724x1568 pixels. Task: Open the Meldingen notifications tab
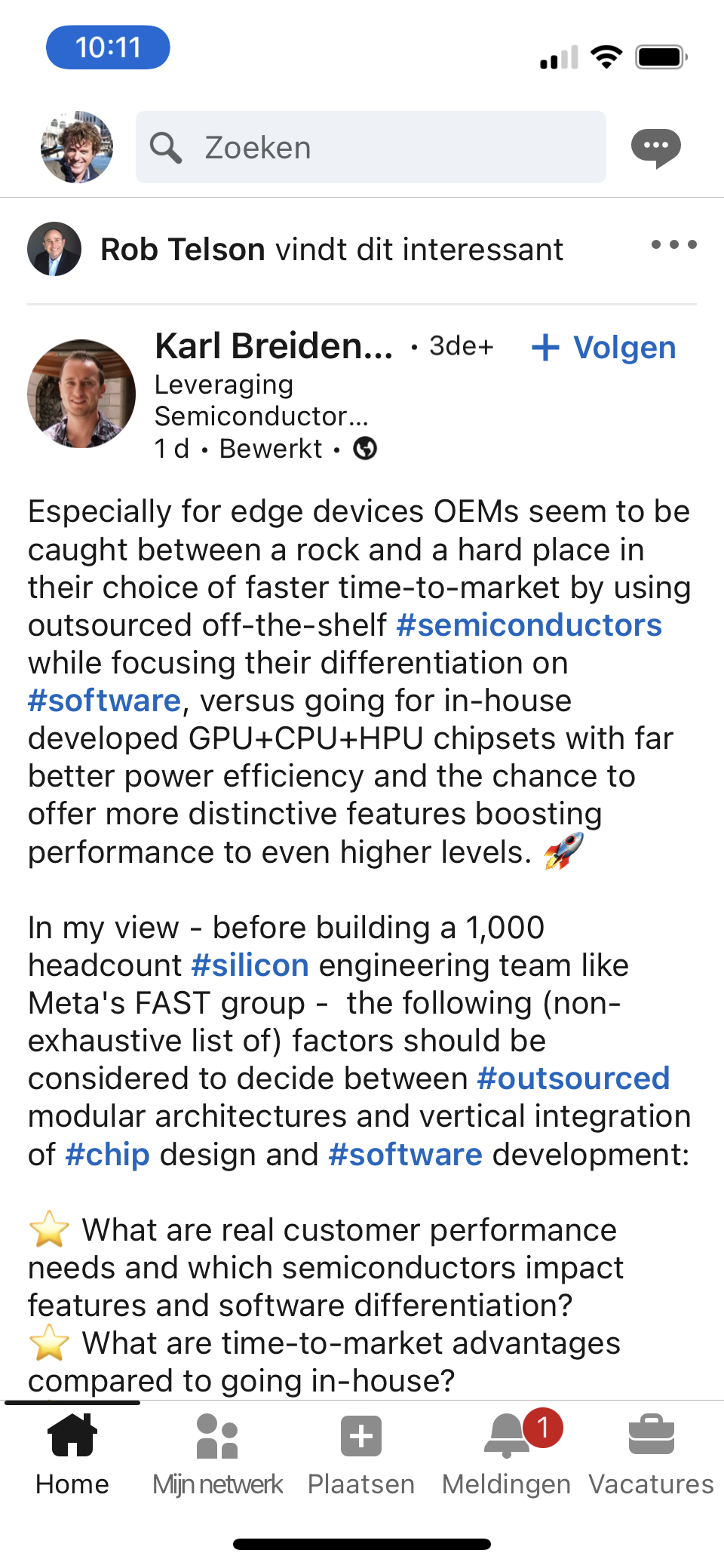pyautogui.click(x=506, y=1454)
